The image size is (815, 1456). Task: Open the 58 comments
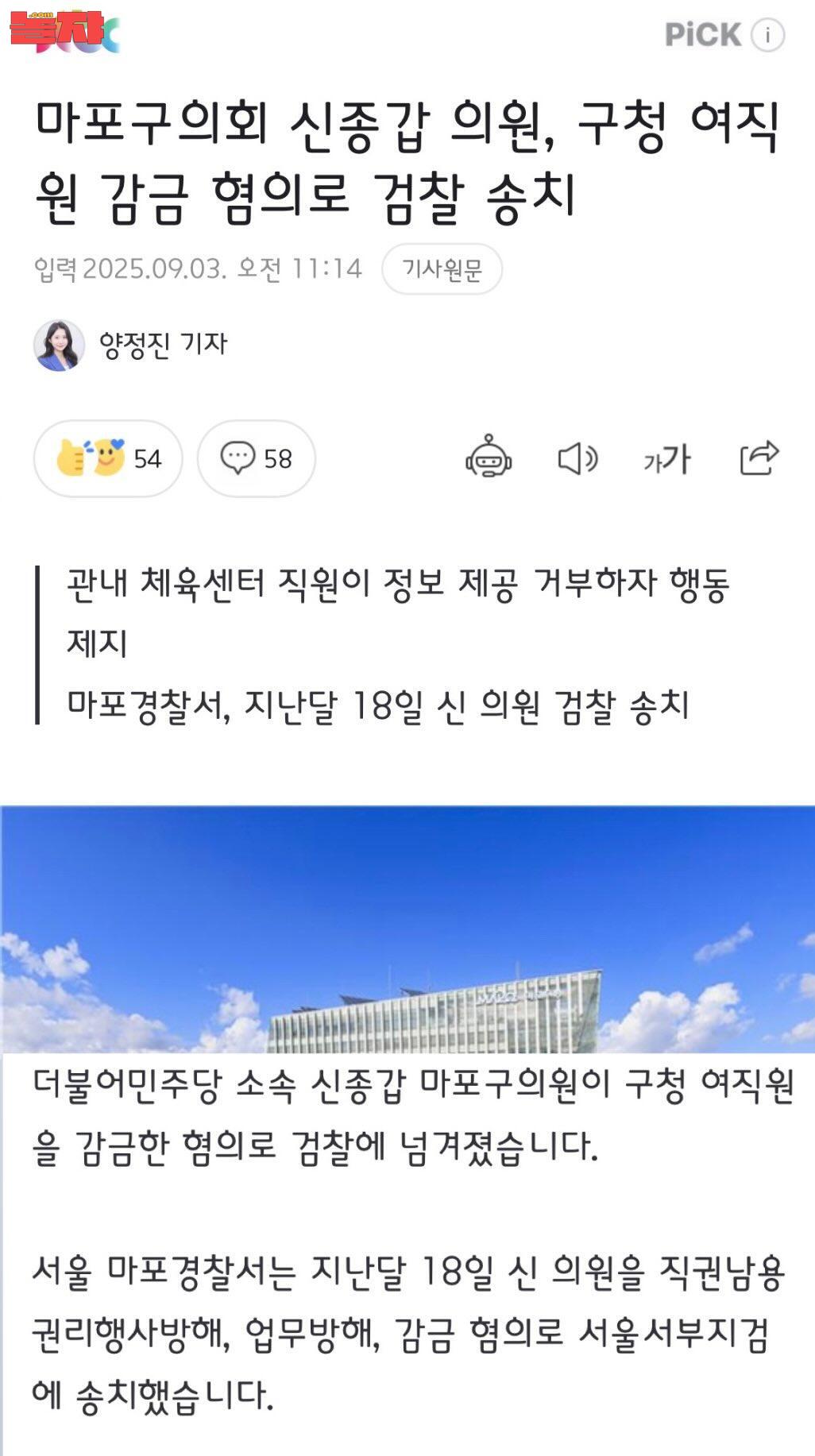point(256,458)
